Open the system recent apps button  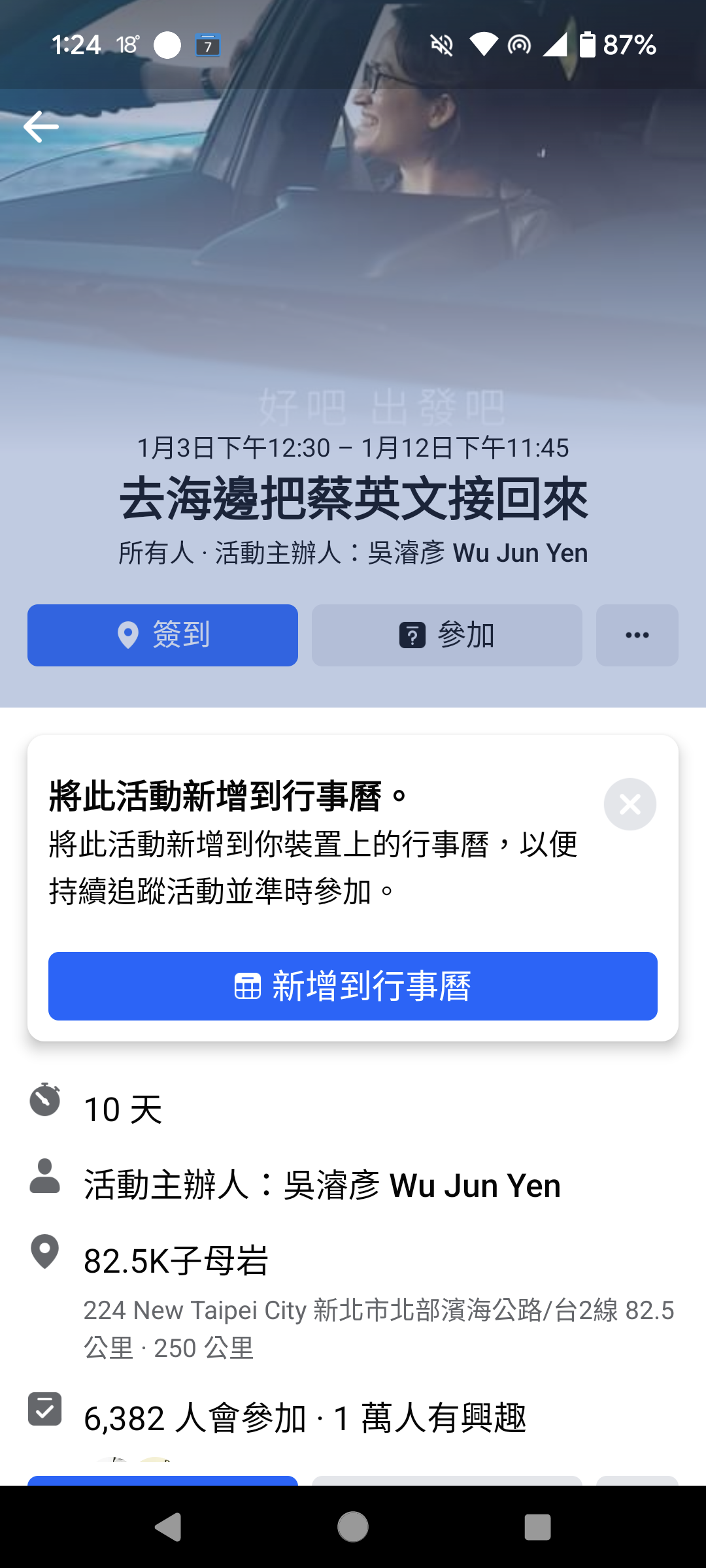(x=537, y=1527)
